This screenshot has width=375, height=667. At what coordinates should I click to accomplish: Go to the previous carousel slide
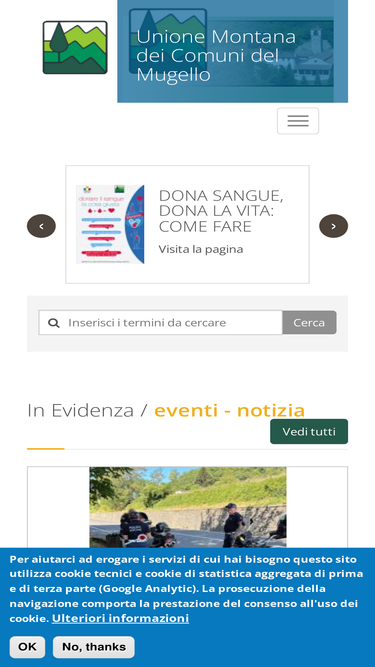pyautogui.click(x=41, y=226)
